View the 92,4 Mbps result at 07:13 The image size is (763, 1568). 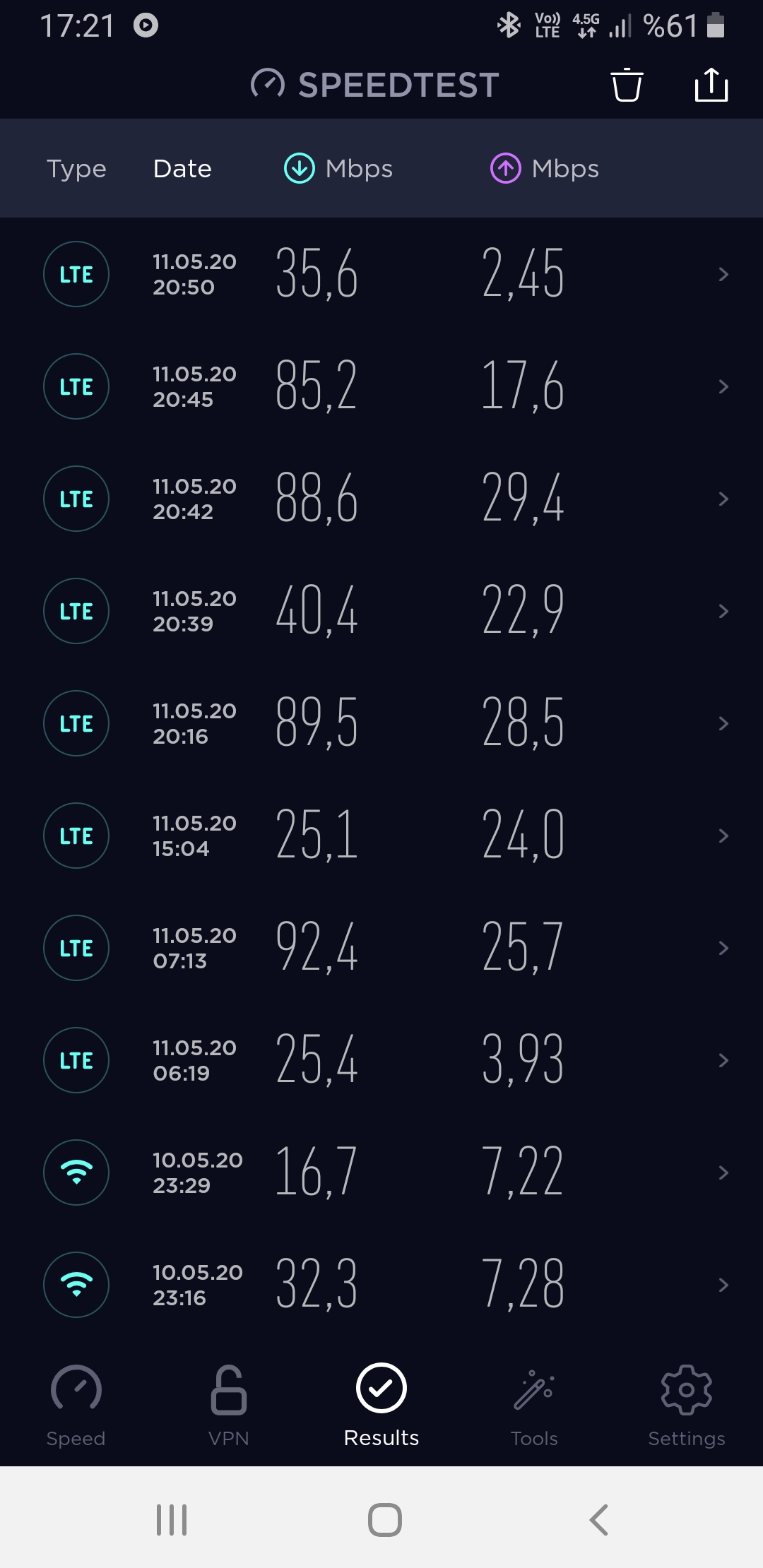381,948
